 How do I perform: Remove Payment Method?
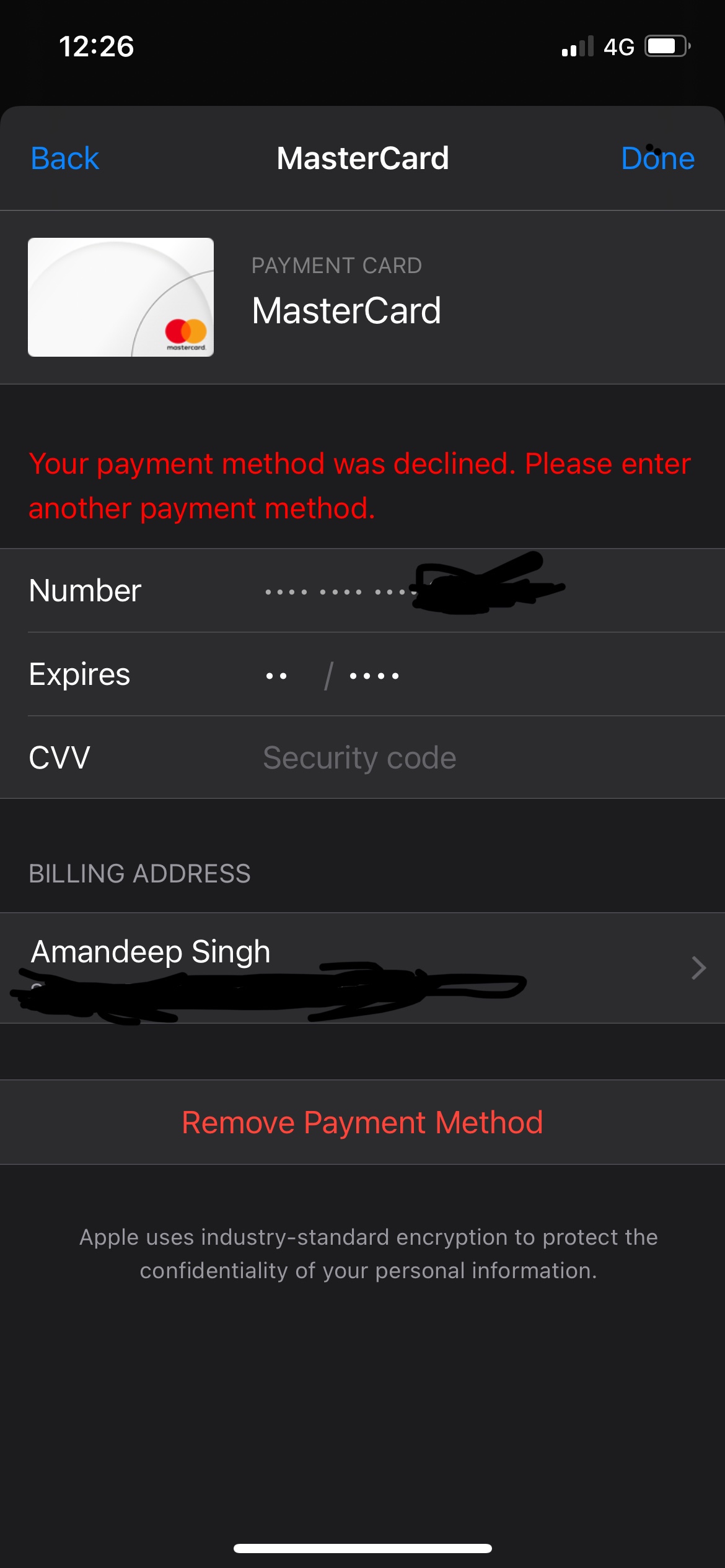click(362, 1123)
